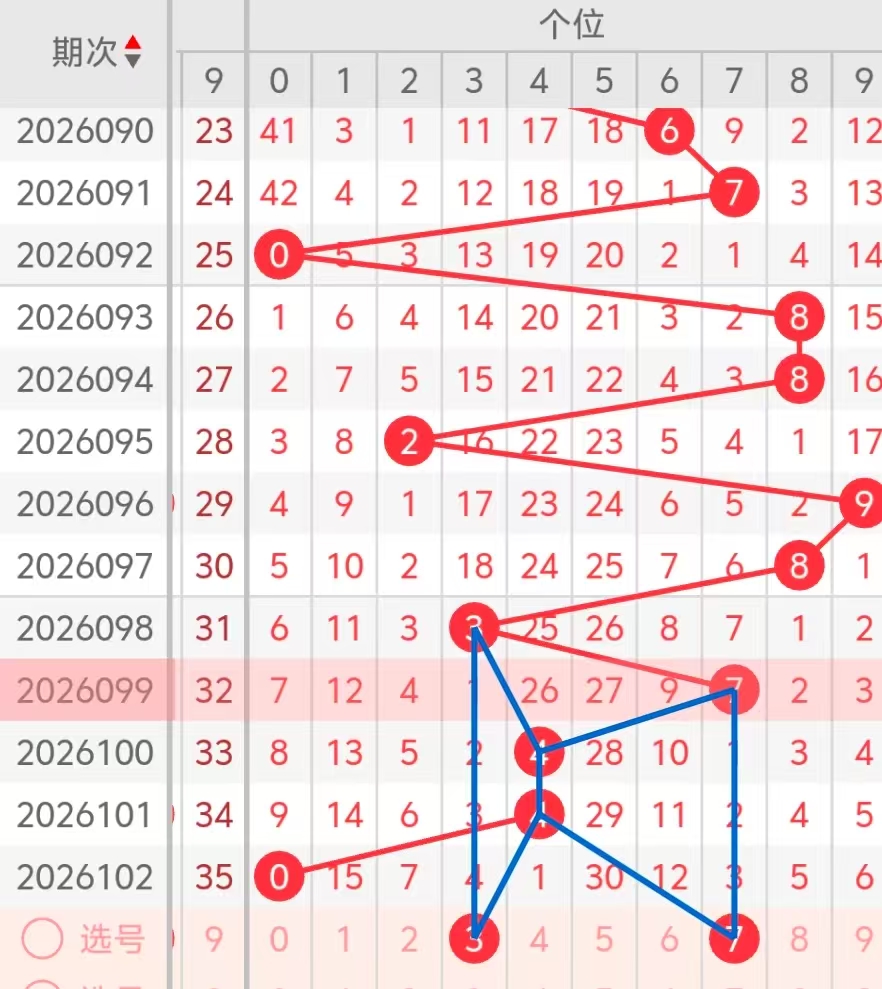This screenshot has width=882, height=989.
Task: Pick number 2 in the 选号 row
Action: pos(409,940)
